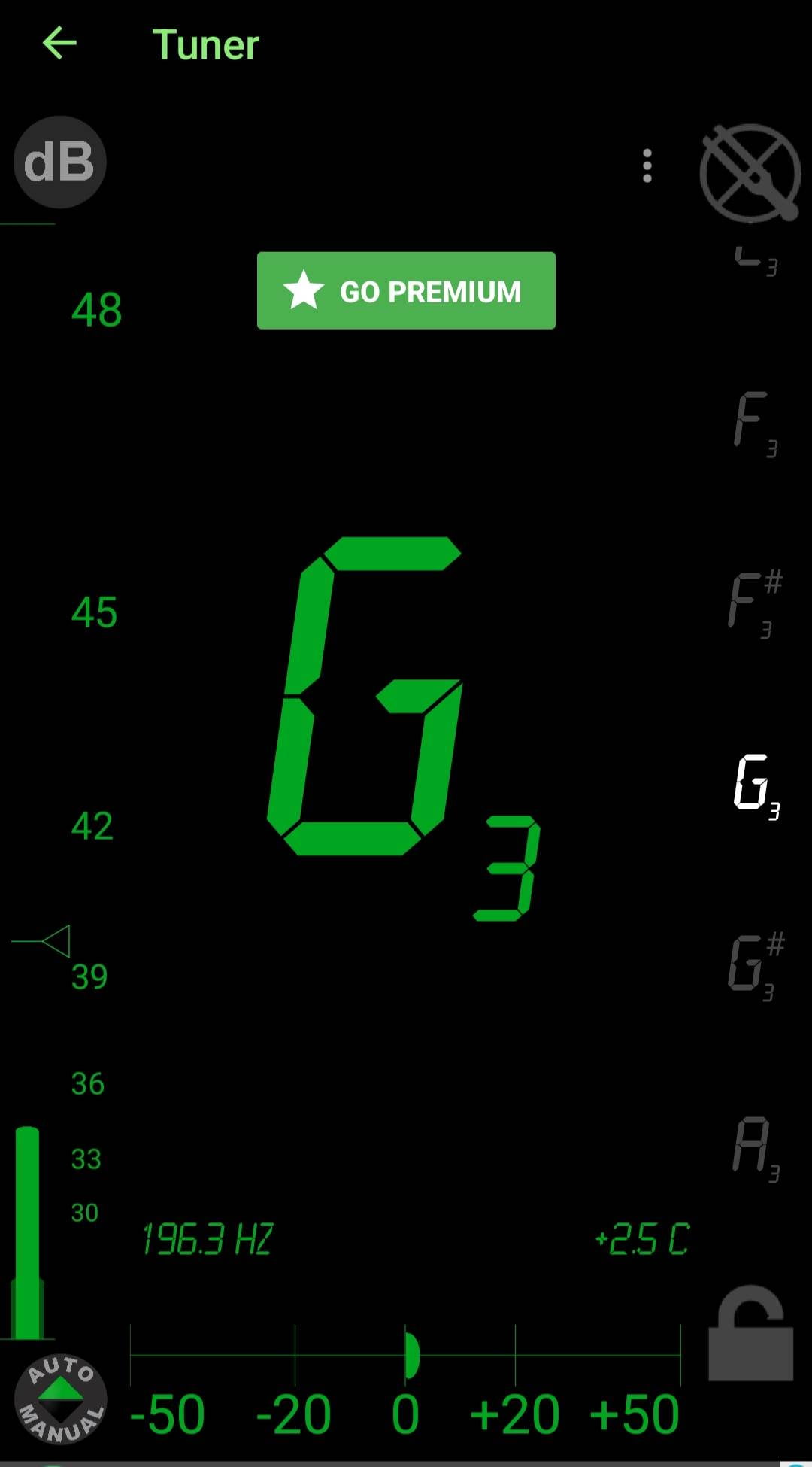This screenshot has width=812, height=1467.
Task: Select note A3 in the note list
Action: 756,1149
